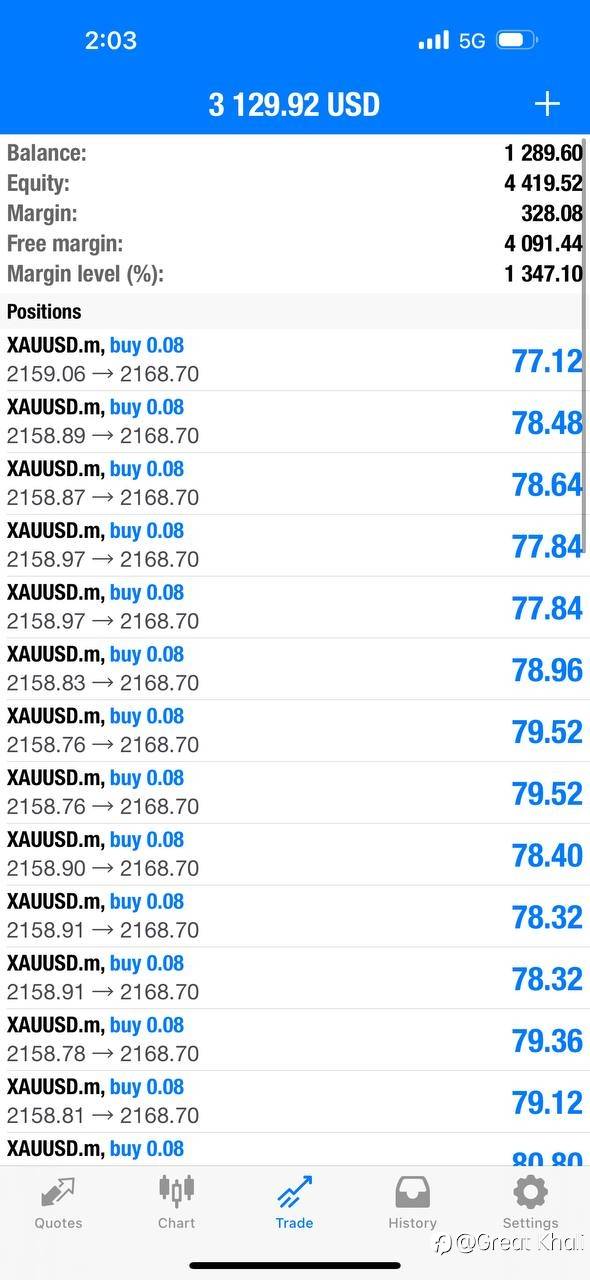Switch to the Quotes tab
Screen dimensions: 590x1280
click(58, 1203)
